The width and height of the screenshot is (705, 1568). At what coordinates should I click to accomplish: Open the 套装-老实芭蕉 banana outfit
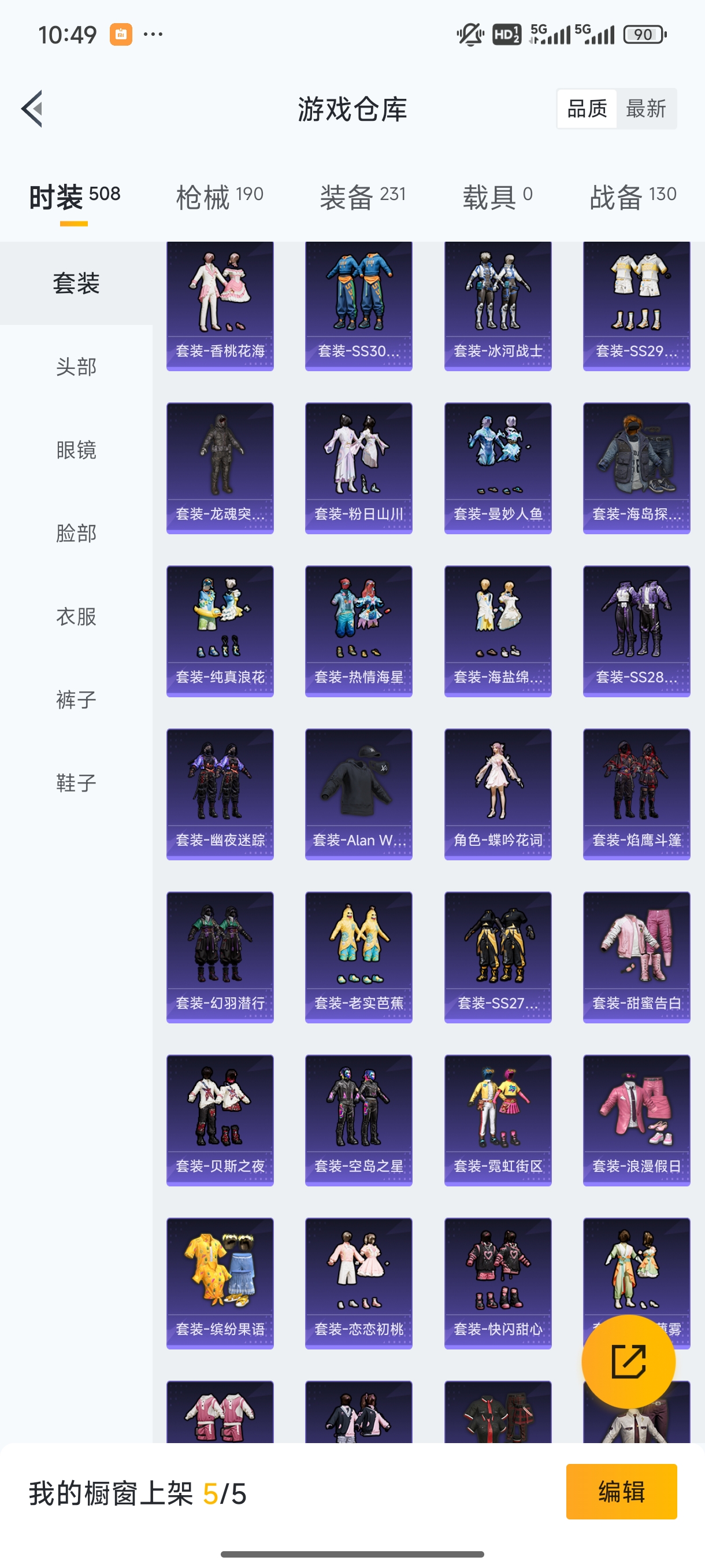coord(358,956)
